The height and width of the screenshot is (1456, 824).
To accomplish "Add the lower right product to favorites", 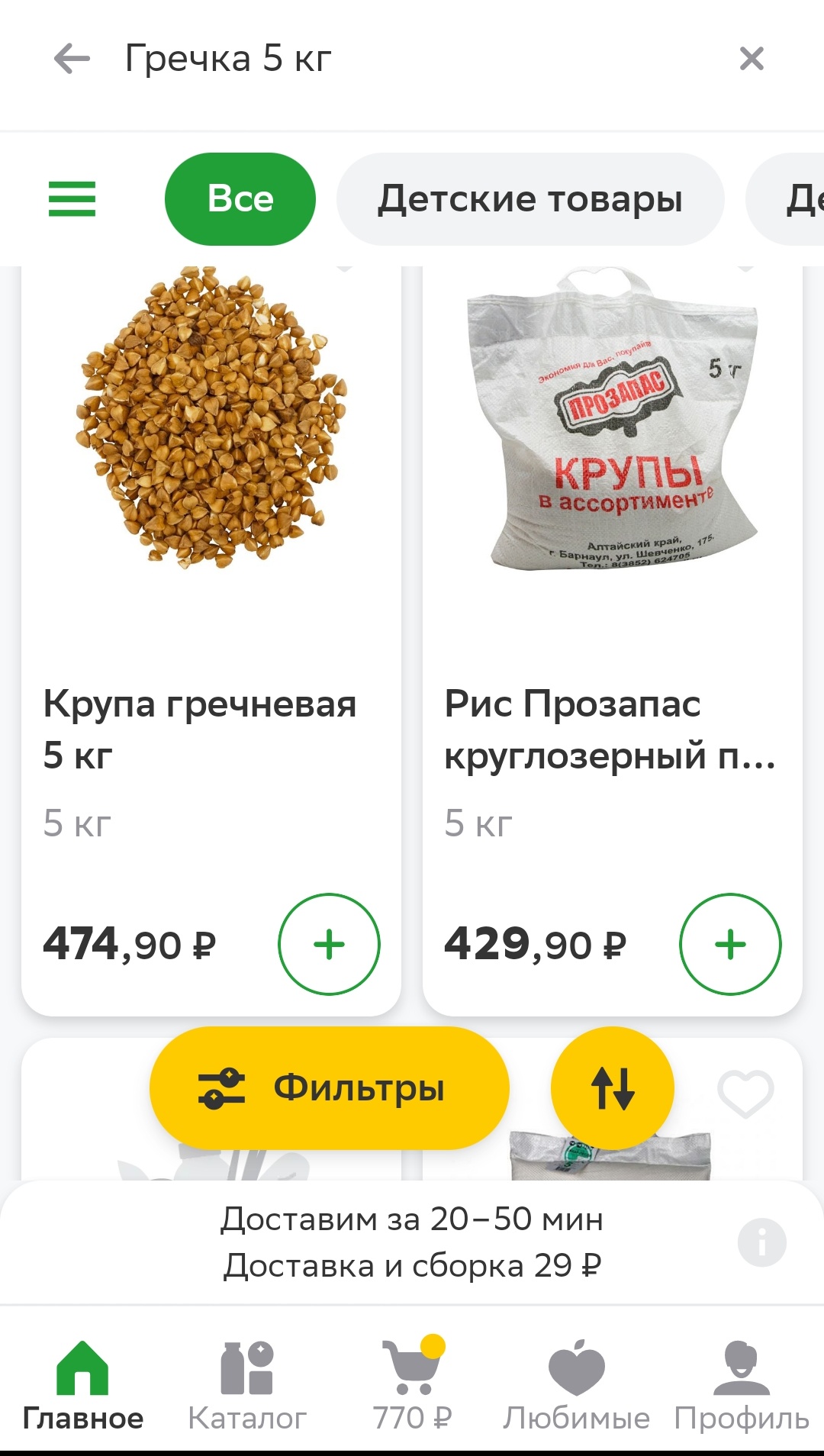I will tap(745, 1094).
